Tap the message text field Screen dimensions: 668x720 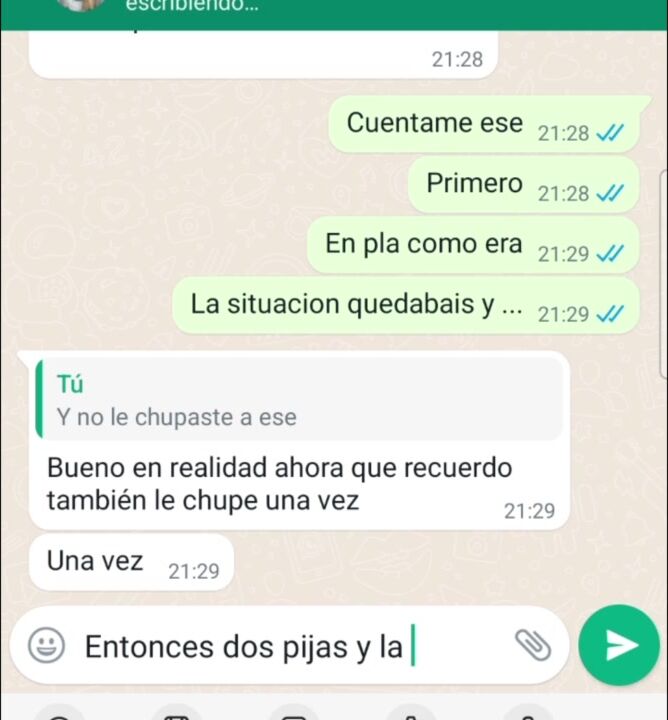coord(290,647)
